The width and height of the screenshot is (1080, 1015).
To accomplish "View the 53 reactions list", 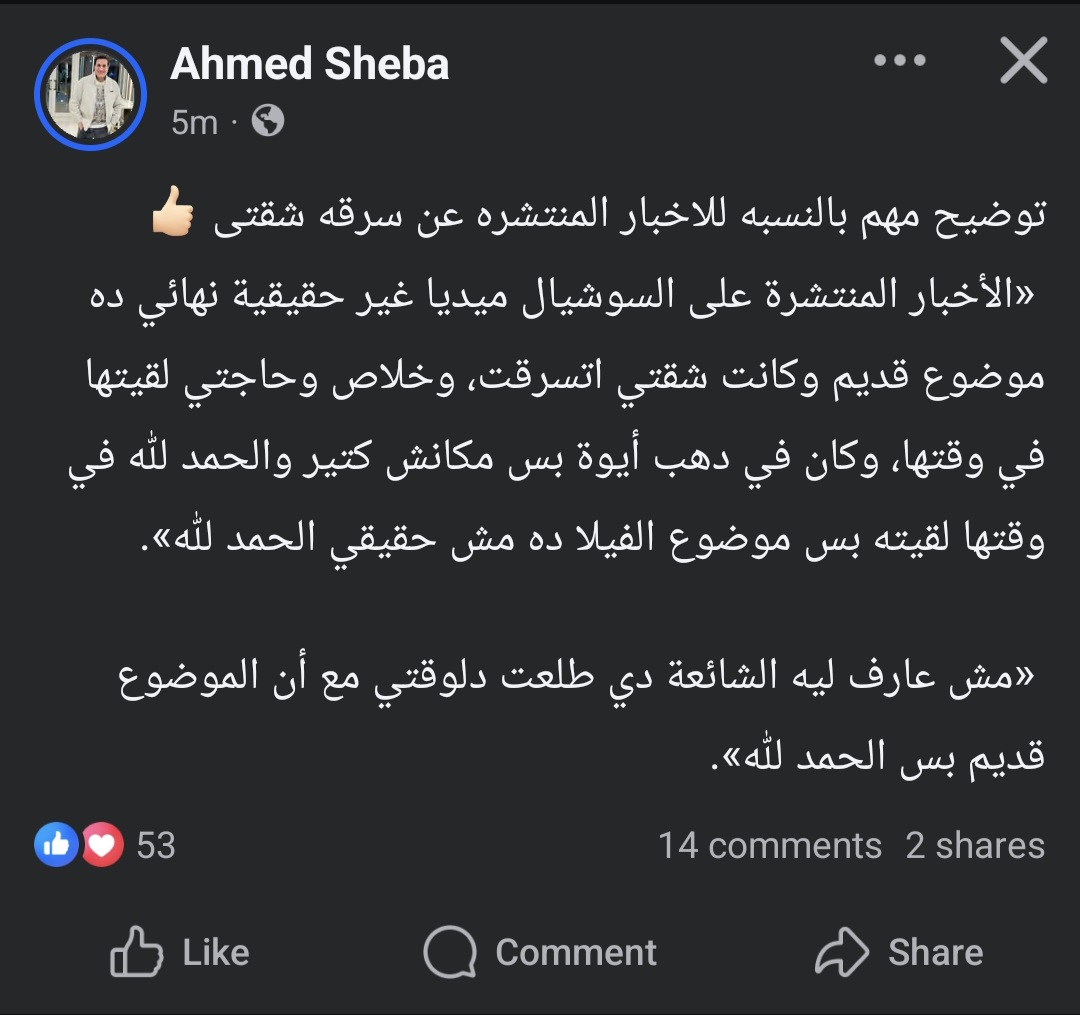I will coord(105,845).
